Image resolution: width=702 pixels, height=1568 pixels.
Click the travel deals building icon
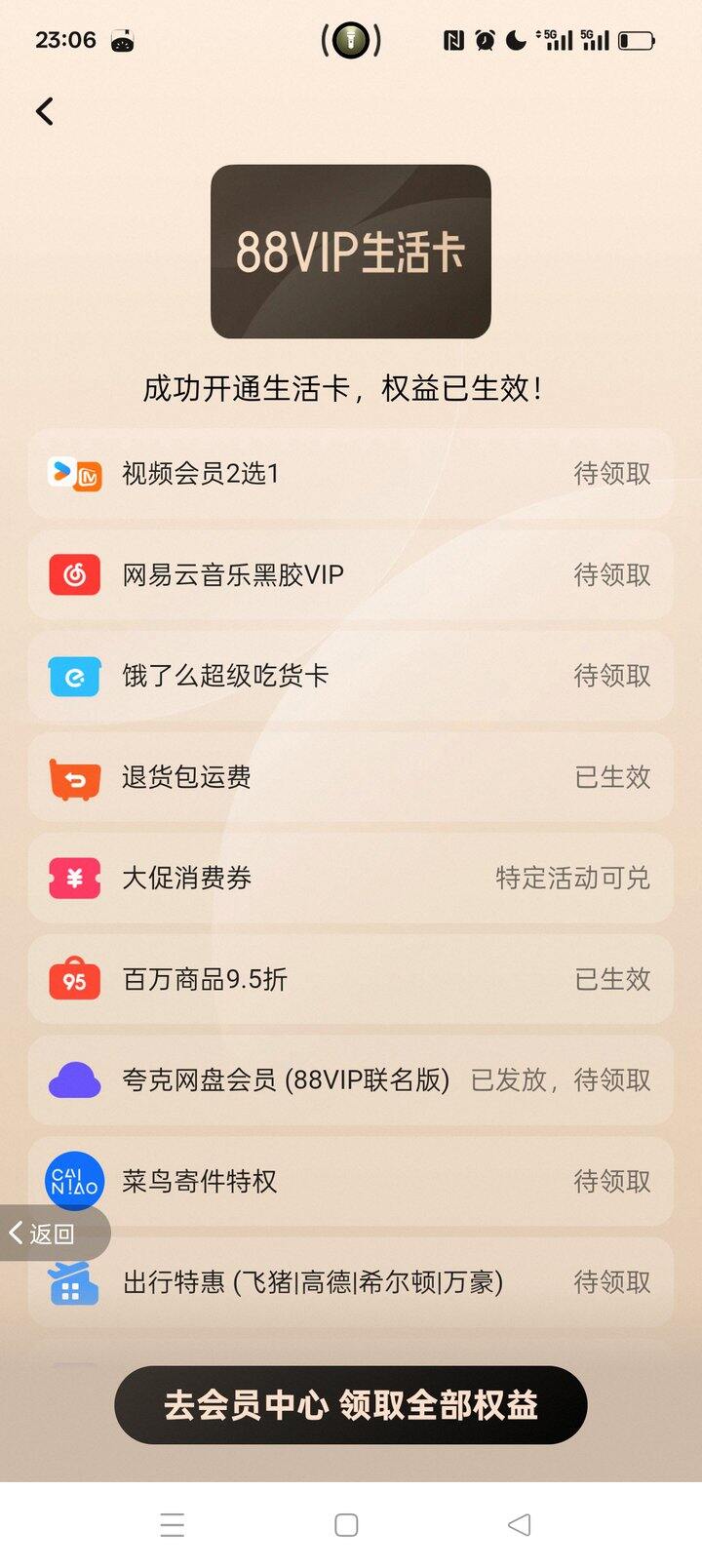coord(73,1283)
